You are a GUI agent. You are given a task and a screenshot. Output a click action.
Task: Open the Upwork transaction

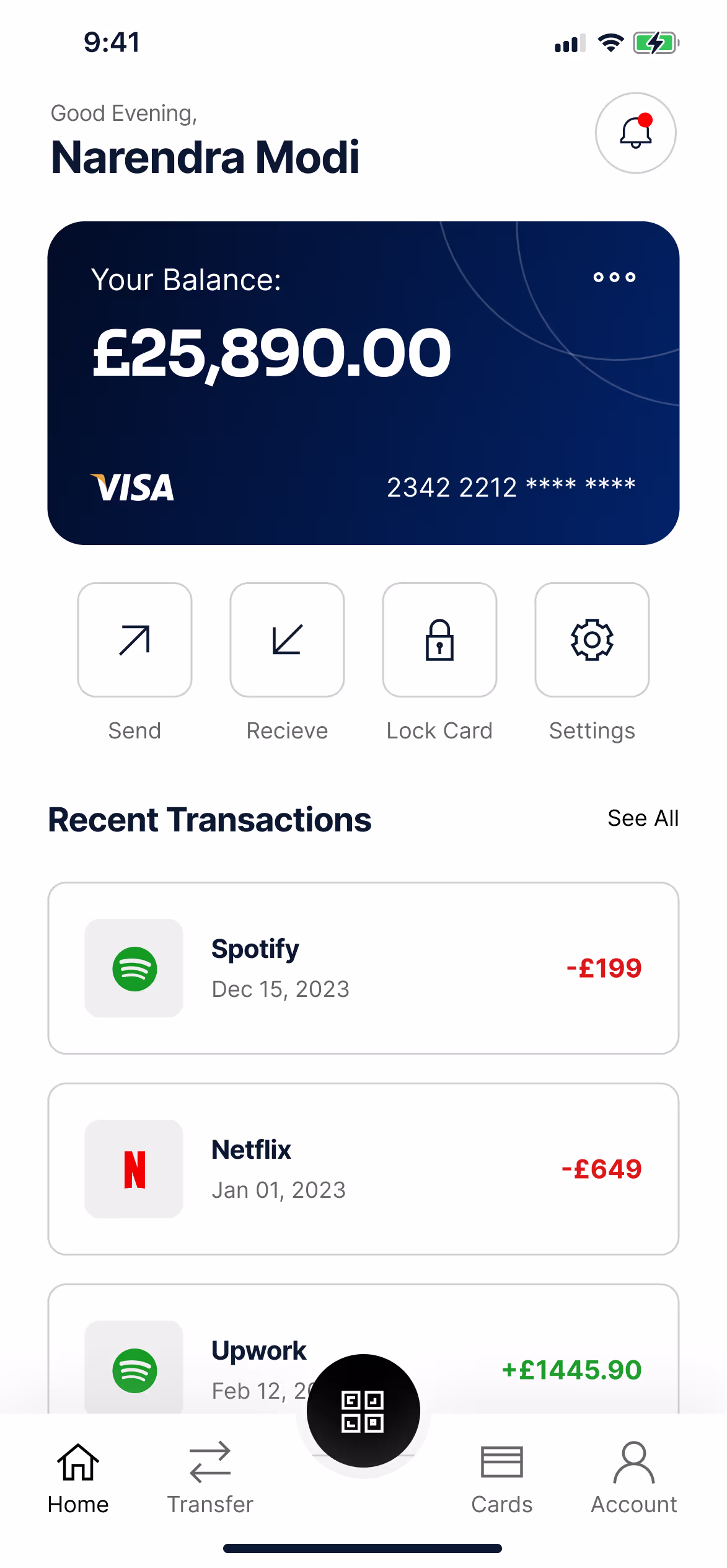(x=363, y=1349)
